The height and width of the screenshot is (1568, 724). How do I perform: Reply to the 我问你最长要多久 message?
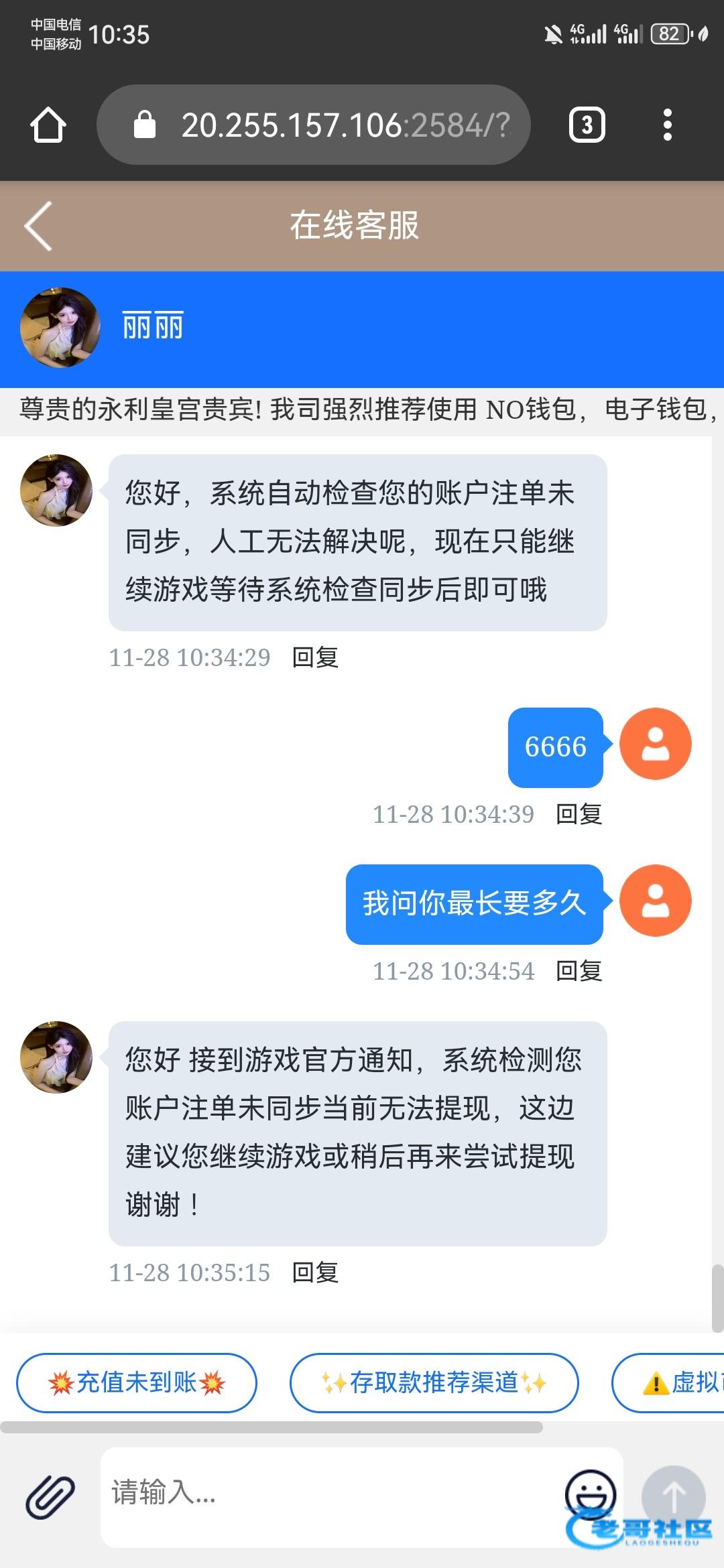(x=579, y=971)
